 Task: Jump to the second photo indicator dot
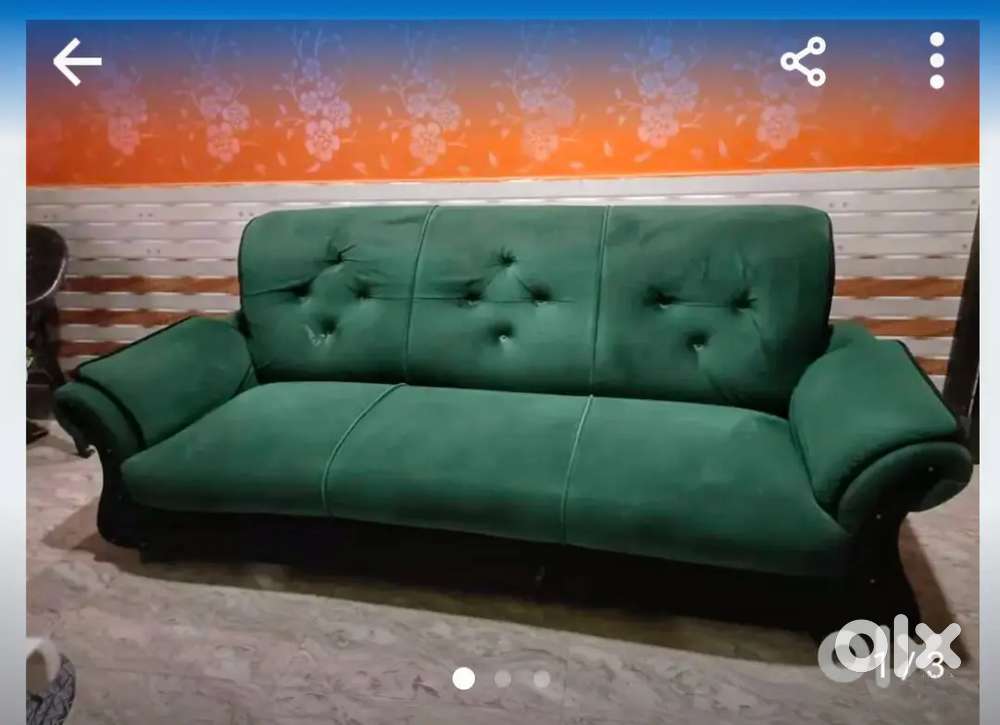503,679
